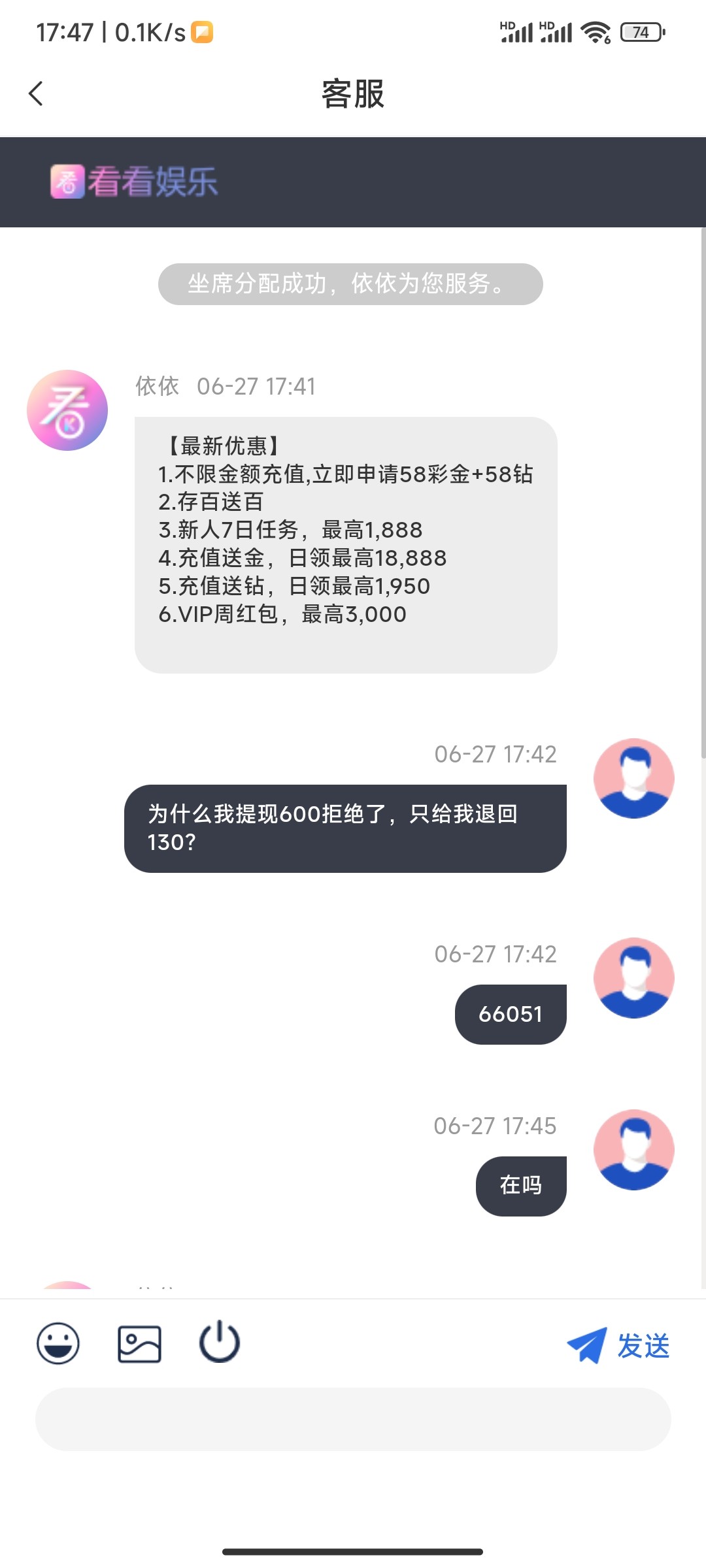The width and height of the screenshot is (706, 1568).
Task: Open the emoji picker icon
Action: tap(59, 1343)
